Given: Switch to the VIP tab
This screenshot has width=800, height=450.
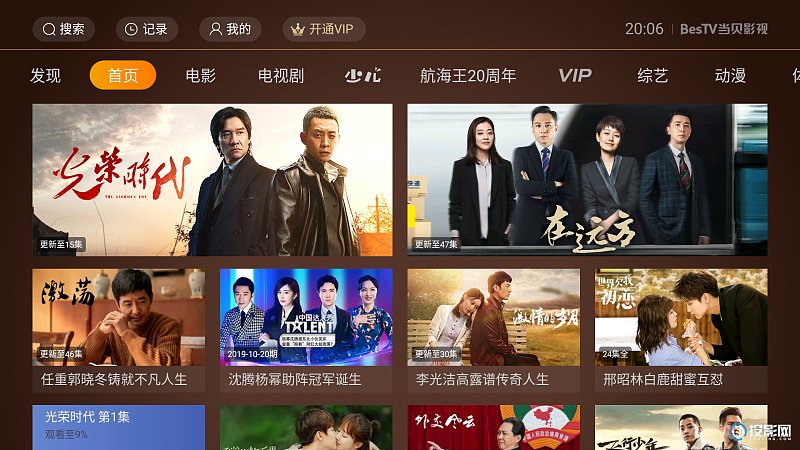Looking at the screenshot, I should [x=574, y=76].
